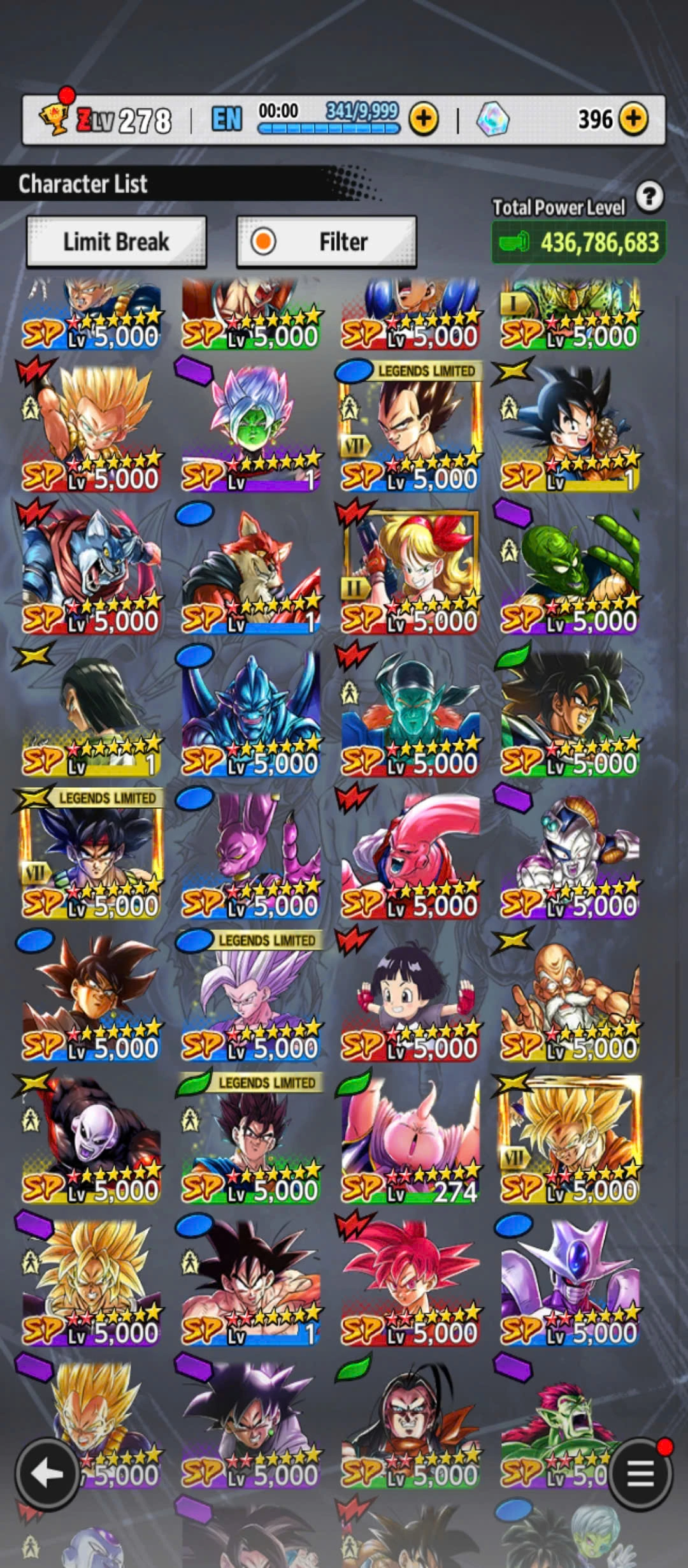Screen dimensions: 688x1568
Task: Open the green-faced Zamasu level 1 card
Action: point(250,427)
